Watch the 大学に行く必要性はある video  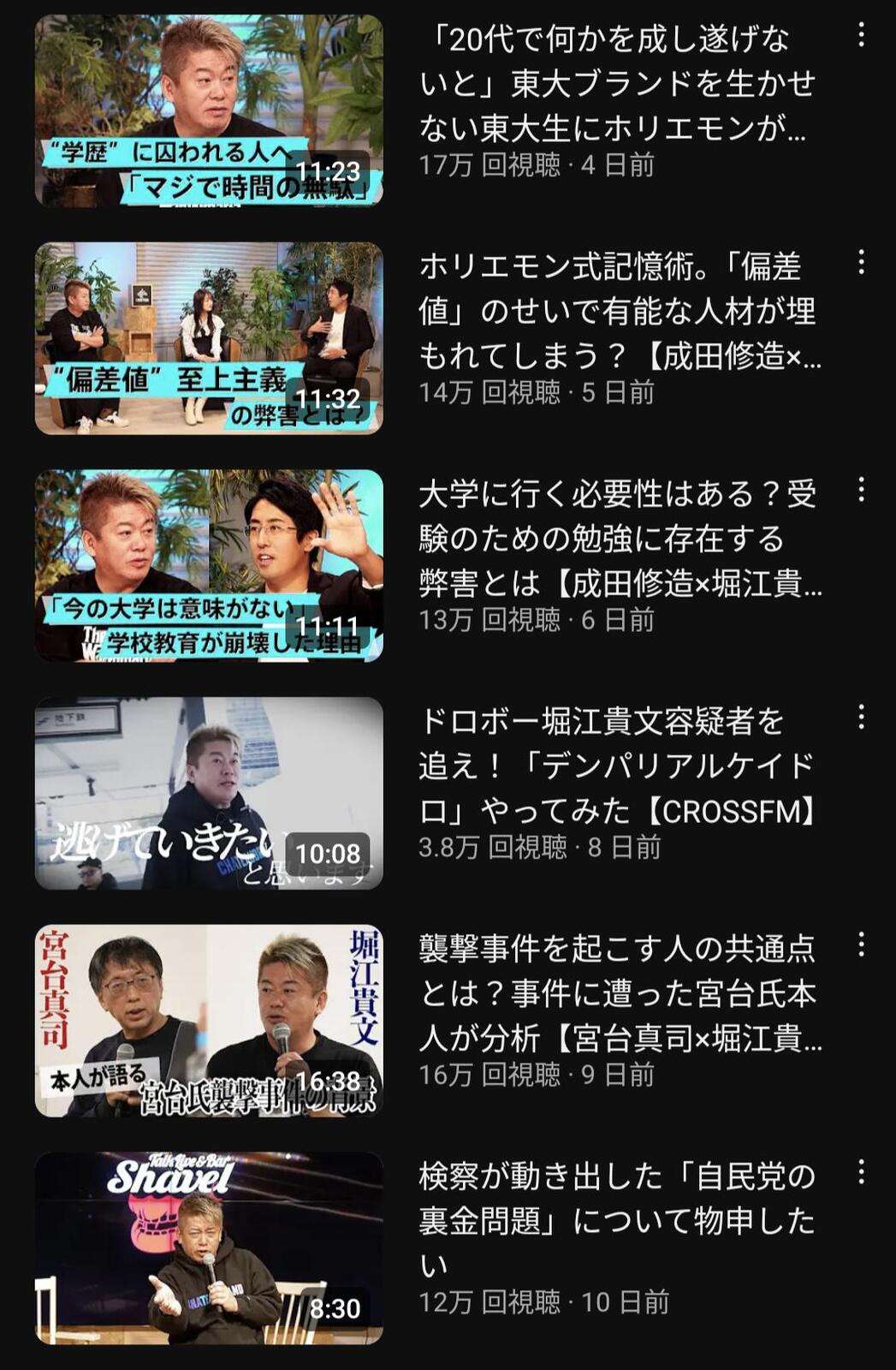[209, 565]
